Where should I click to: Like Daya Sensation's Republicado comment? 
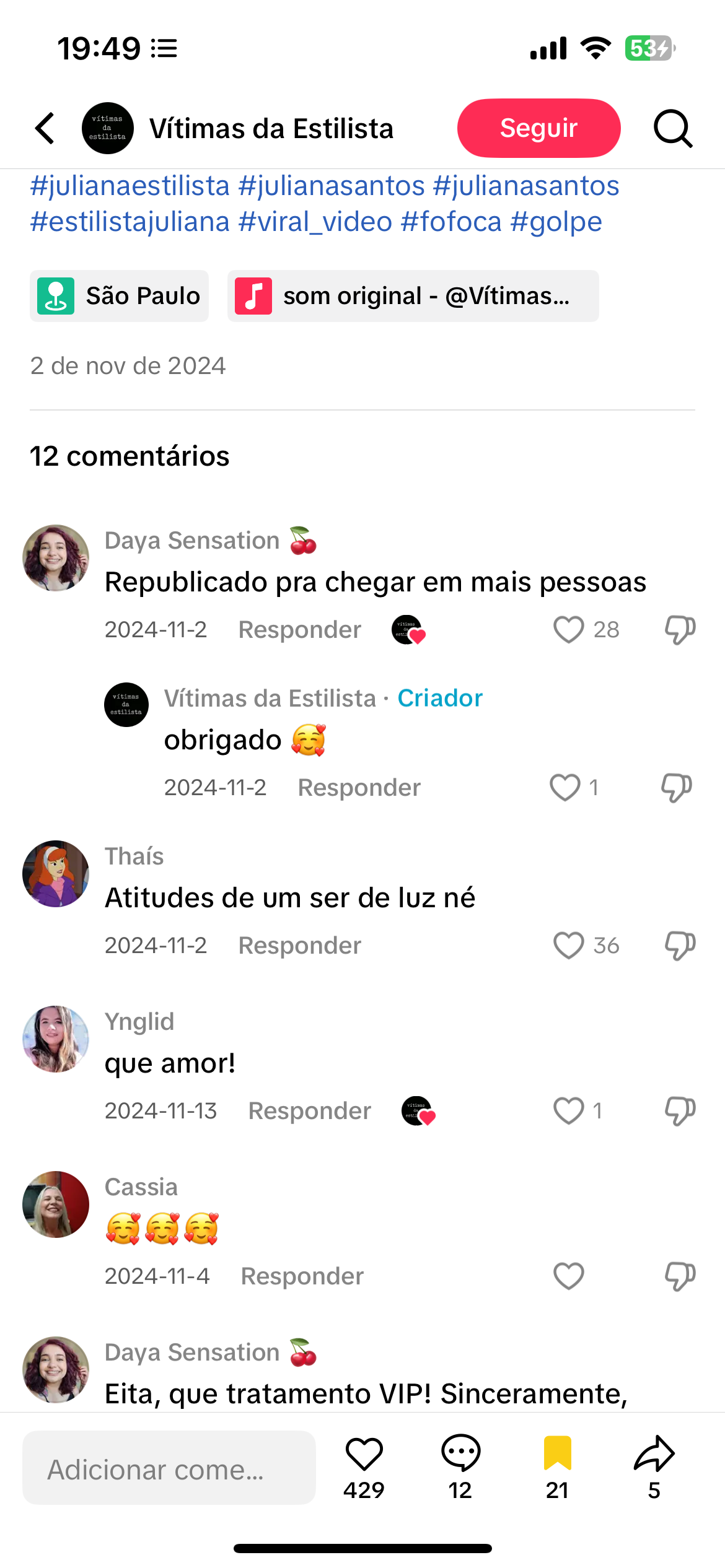[x=568, y=630]
